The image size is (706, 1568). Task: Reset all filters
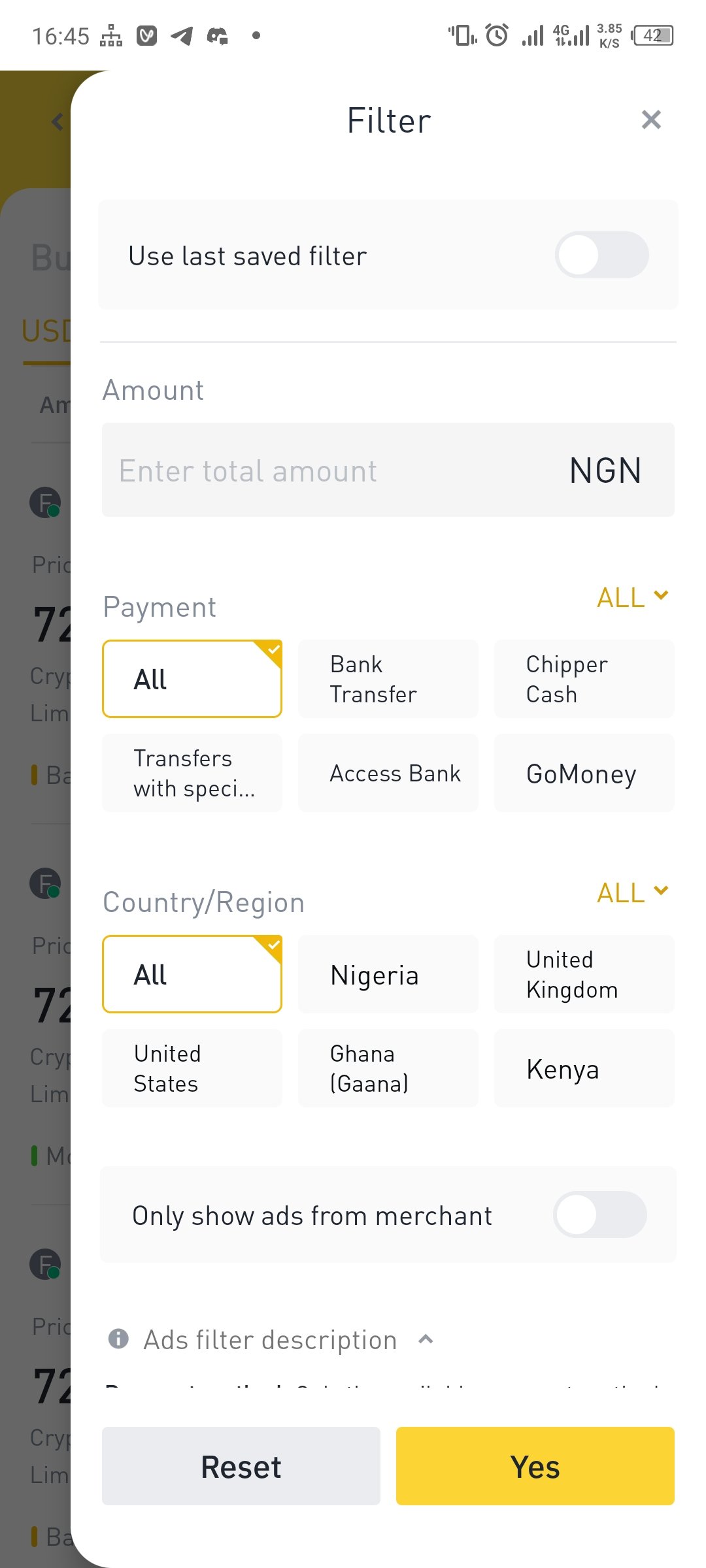(x=241, y=1466)
